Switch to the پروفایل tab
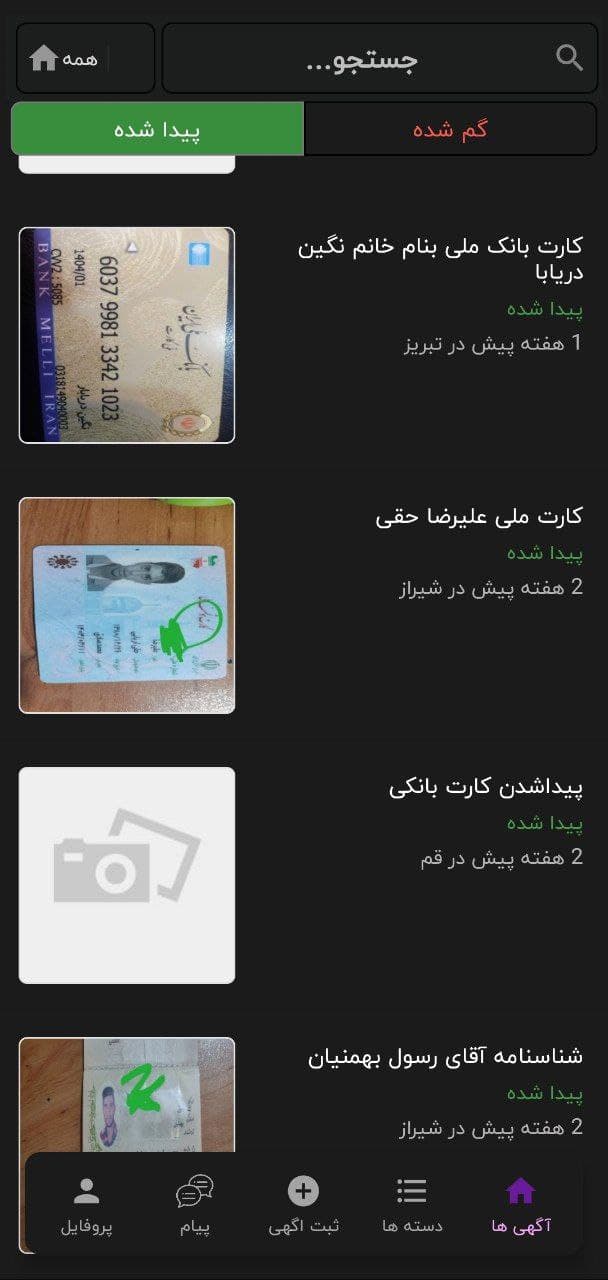 coord(87,1205)
